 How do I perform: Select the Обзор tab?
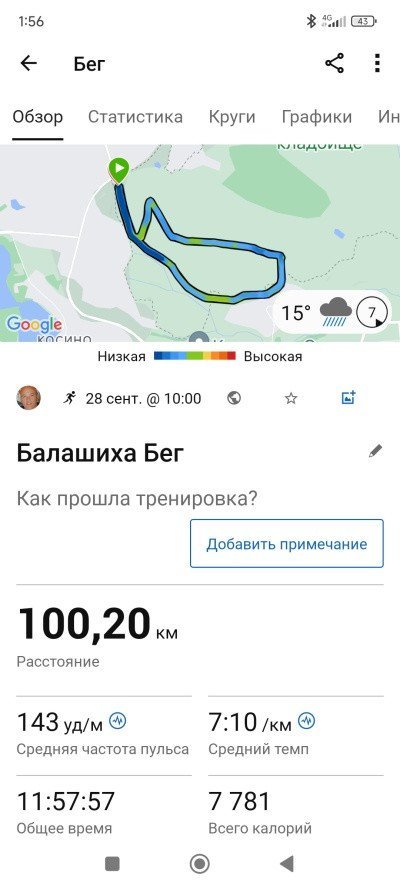(x=38, y=117)
